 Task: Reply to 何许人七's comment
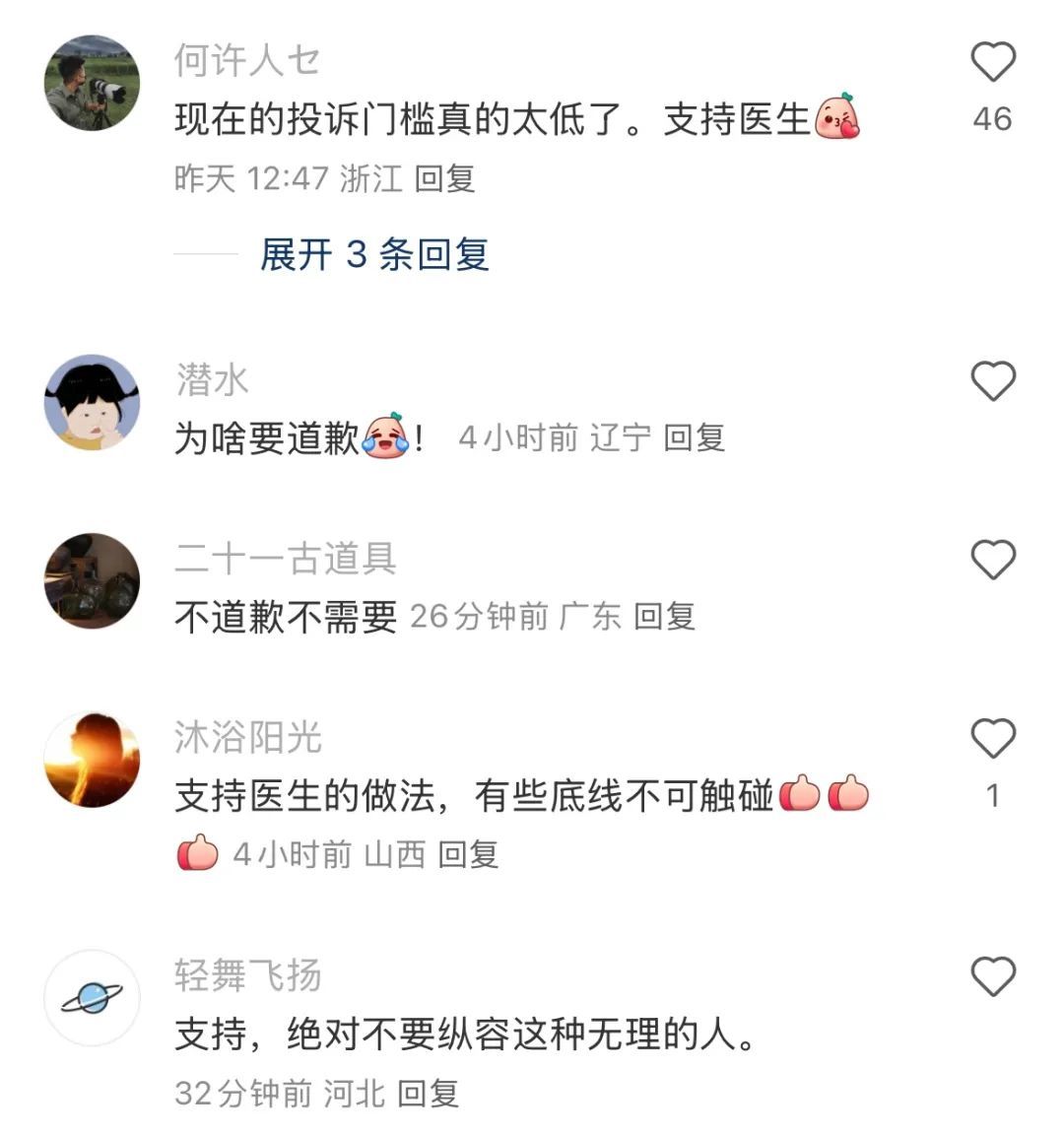[445, 178]
